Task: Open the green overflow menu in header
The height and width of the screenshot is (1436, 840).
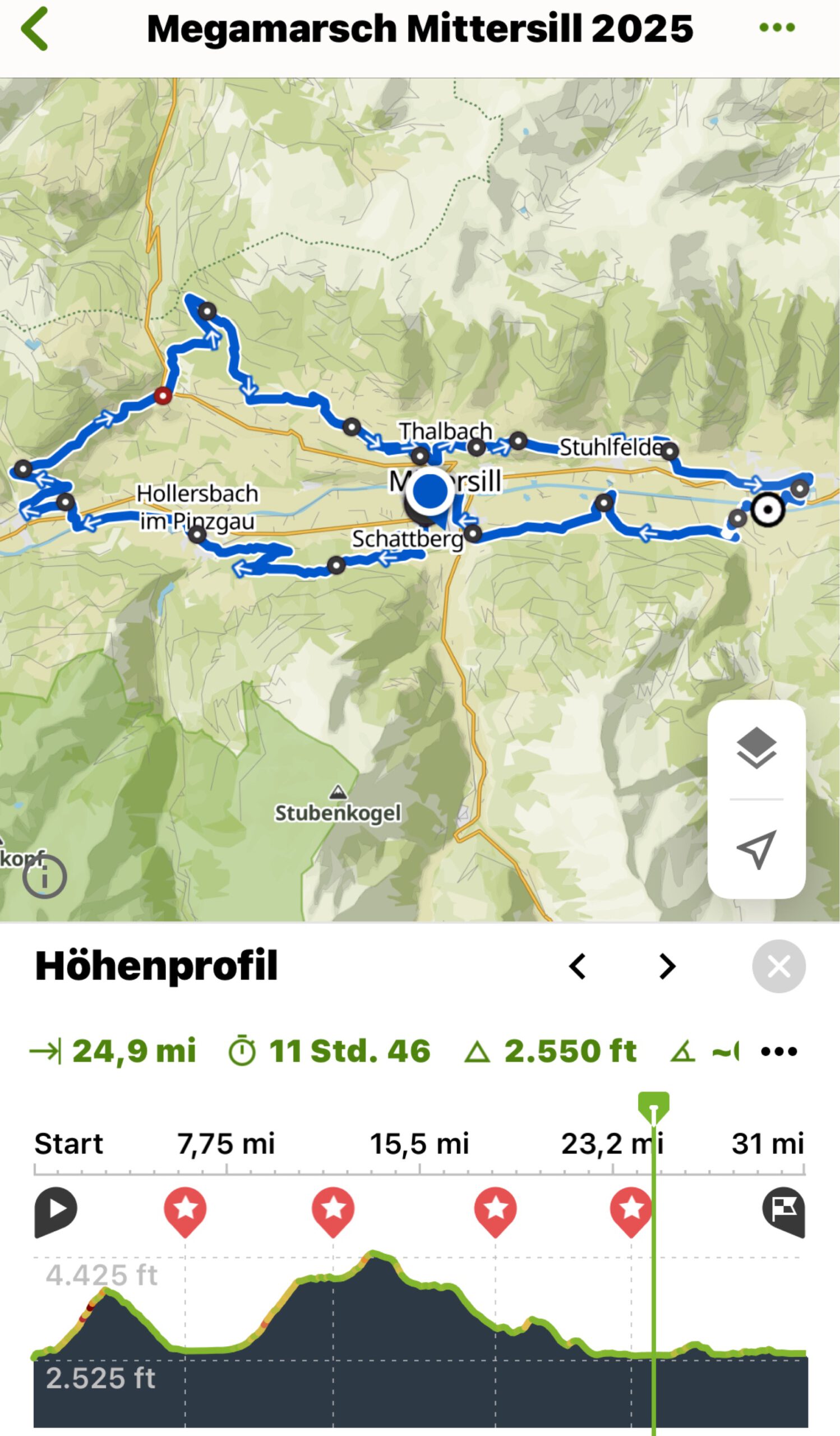Action: pyautogui.click(x=777, y=27)
